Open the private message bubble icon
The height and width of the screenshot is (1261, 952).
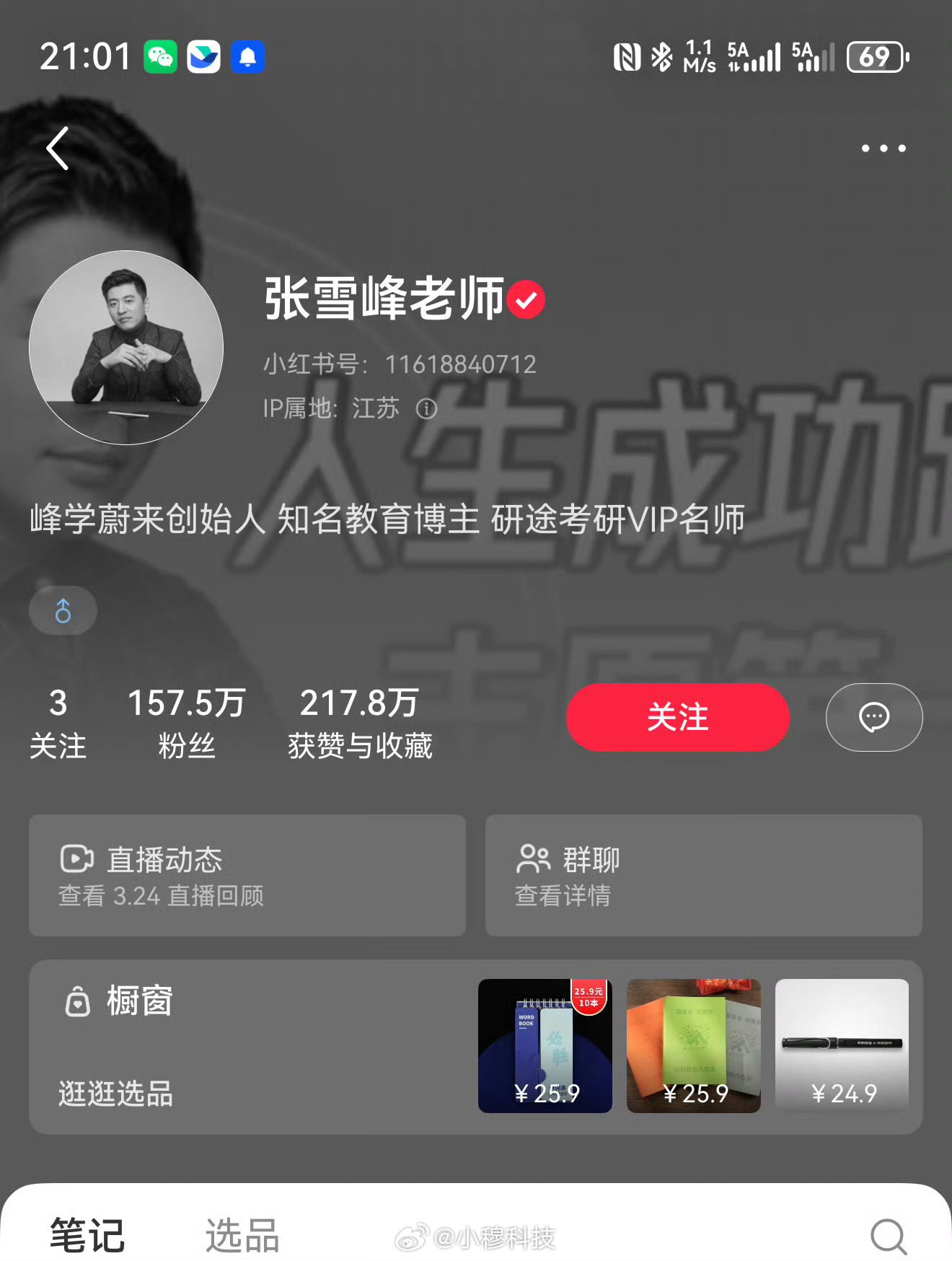[873, 718]
